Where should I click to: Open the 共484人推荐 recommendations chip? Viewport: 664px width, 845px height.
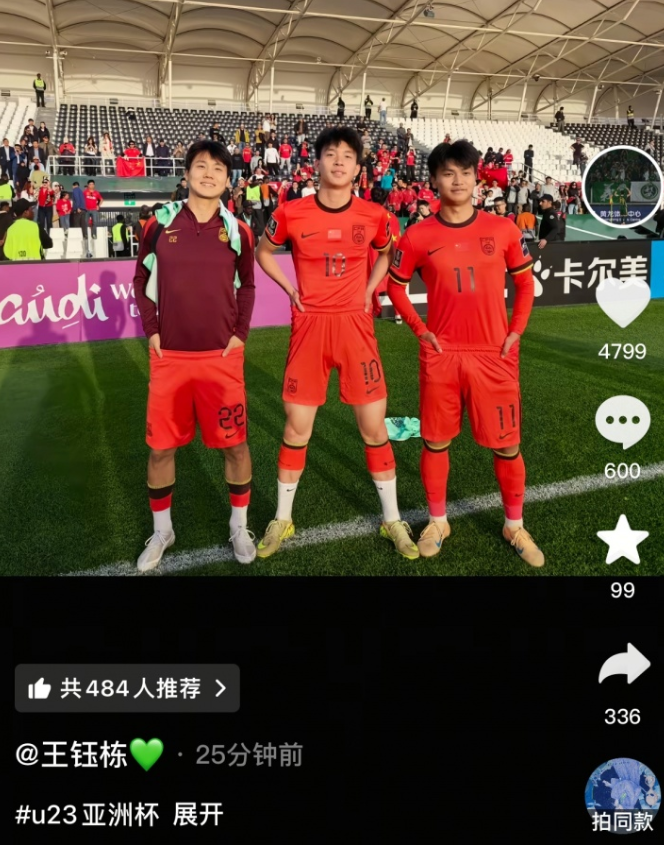tap(127, 688)
